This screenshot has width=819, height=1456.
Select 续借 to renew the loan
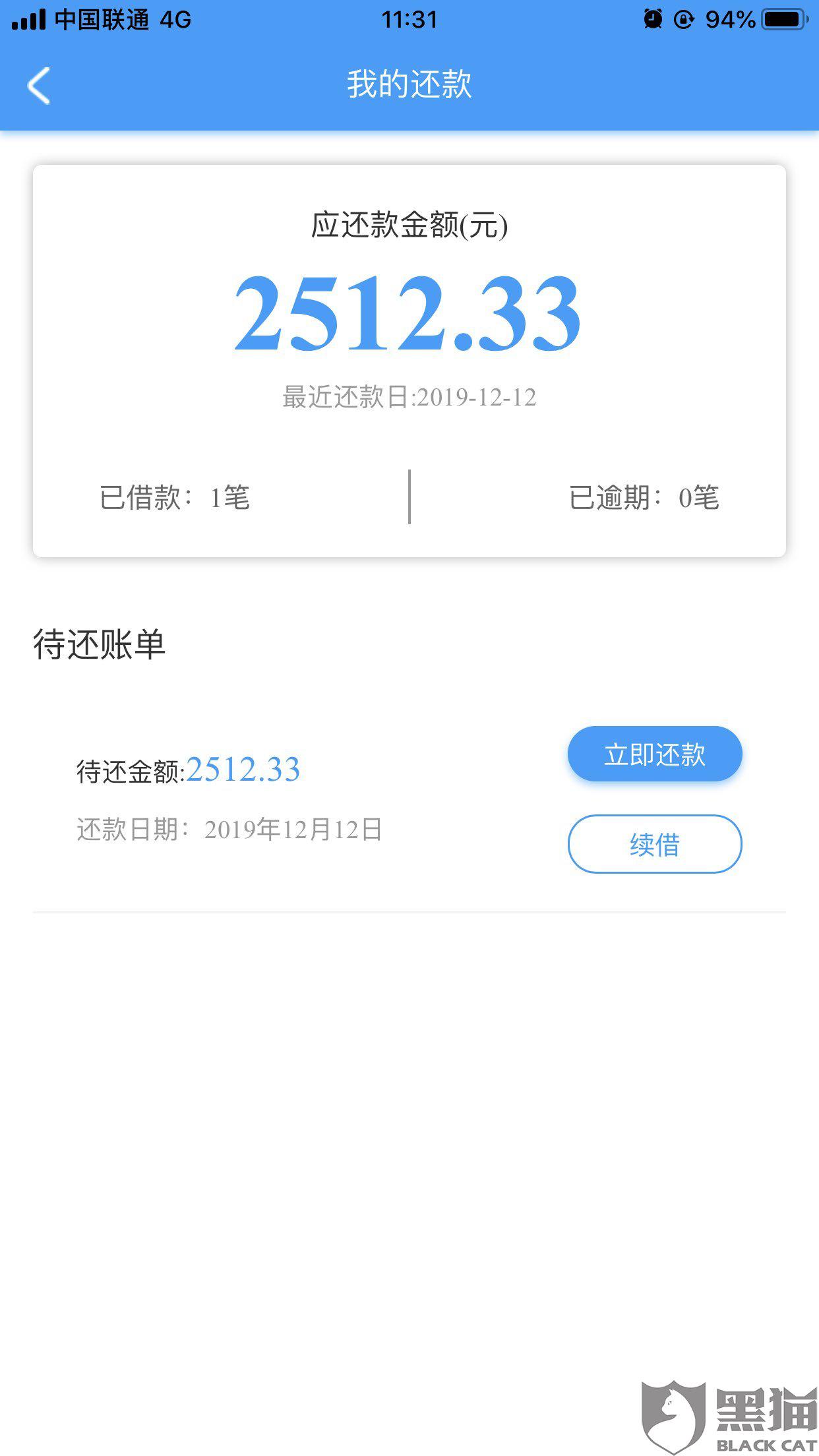(655, 844)
